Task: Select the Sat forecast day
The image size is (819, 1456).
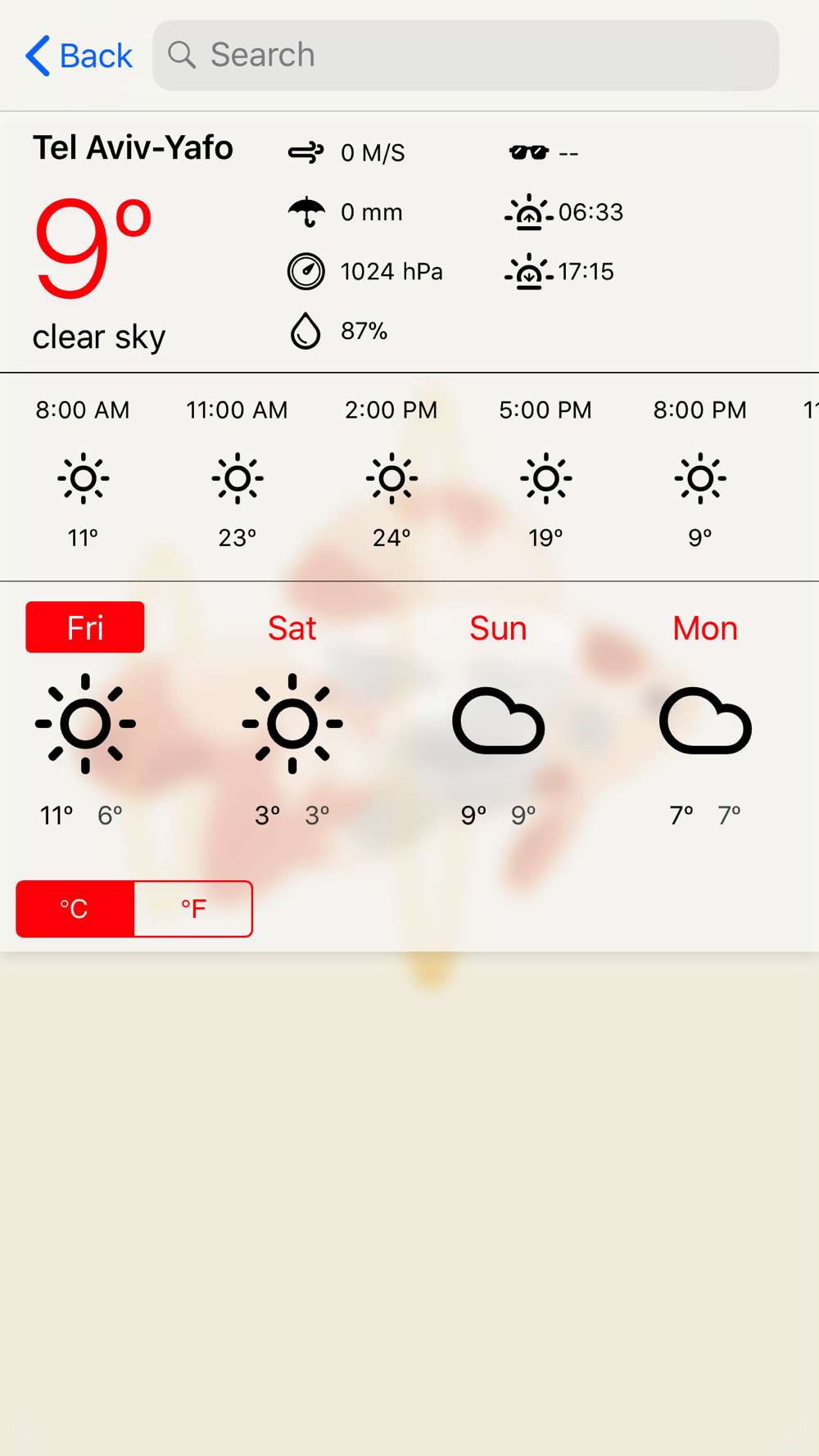Action: tap(292, 628)
